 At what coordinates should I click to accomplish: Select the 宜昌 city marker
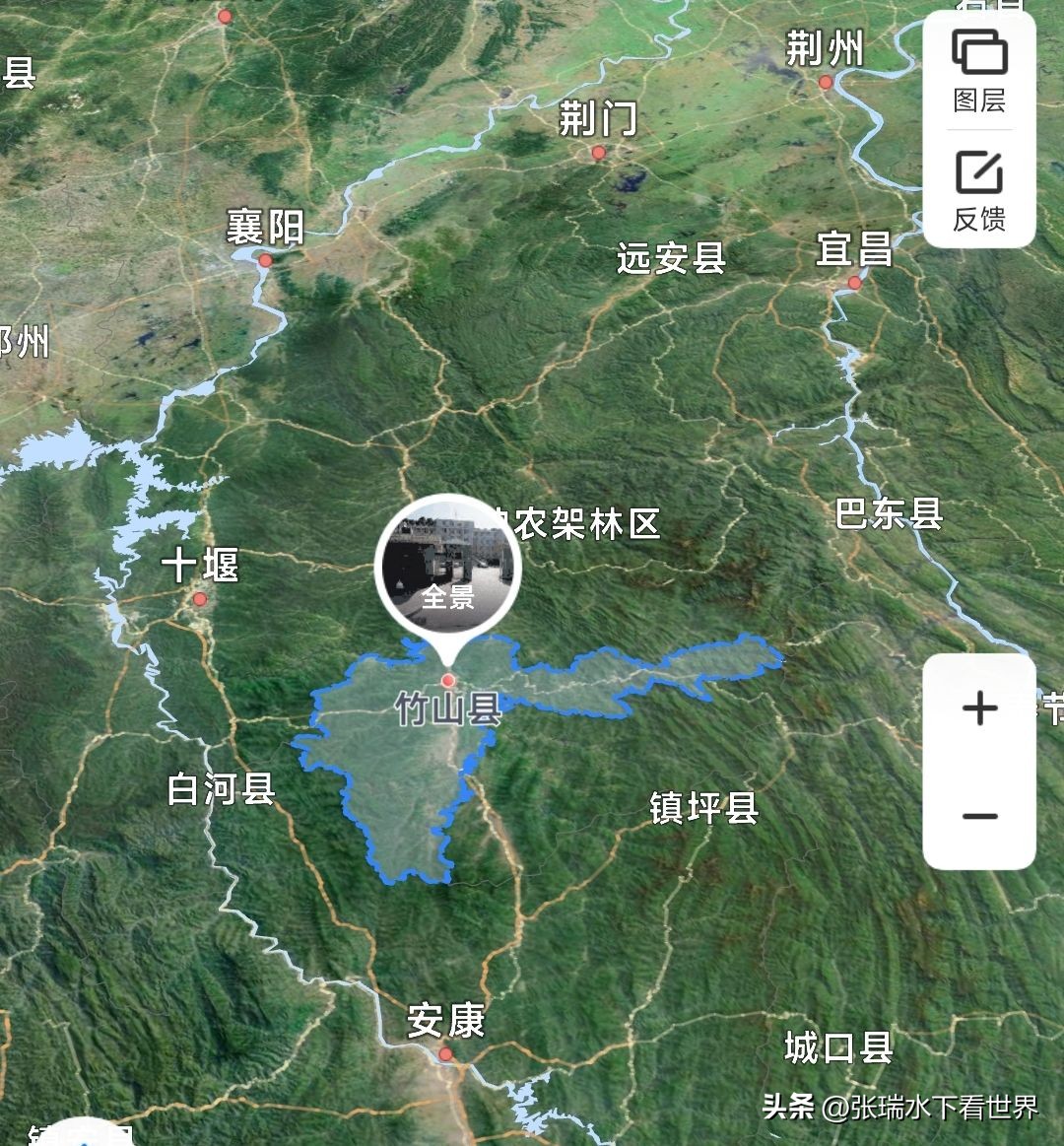[854, 283]
